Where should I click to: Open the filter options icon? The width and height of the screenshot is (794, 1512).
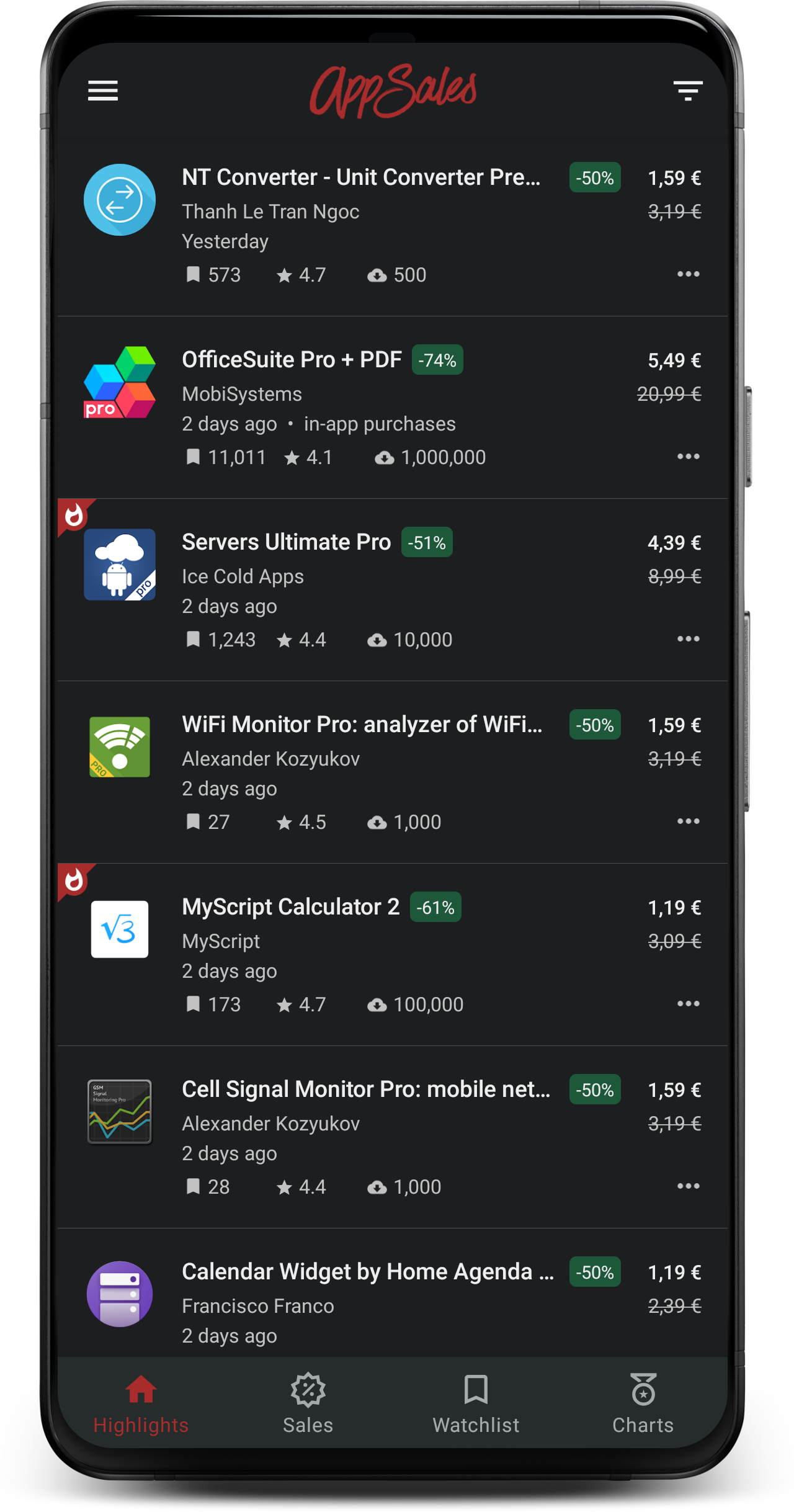(x=688, y=91)
